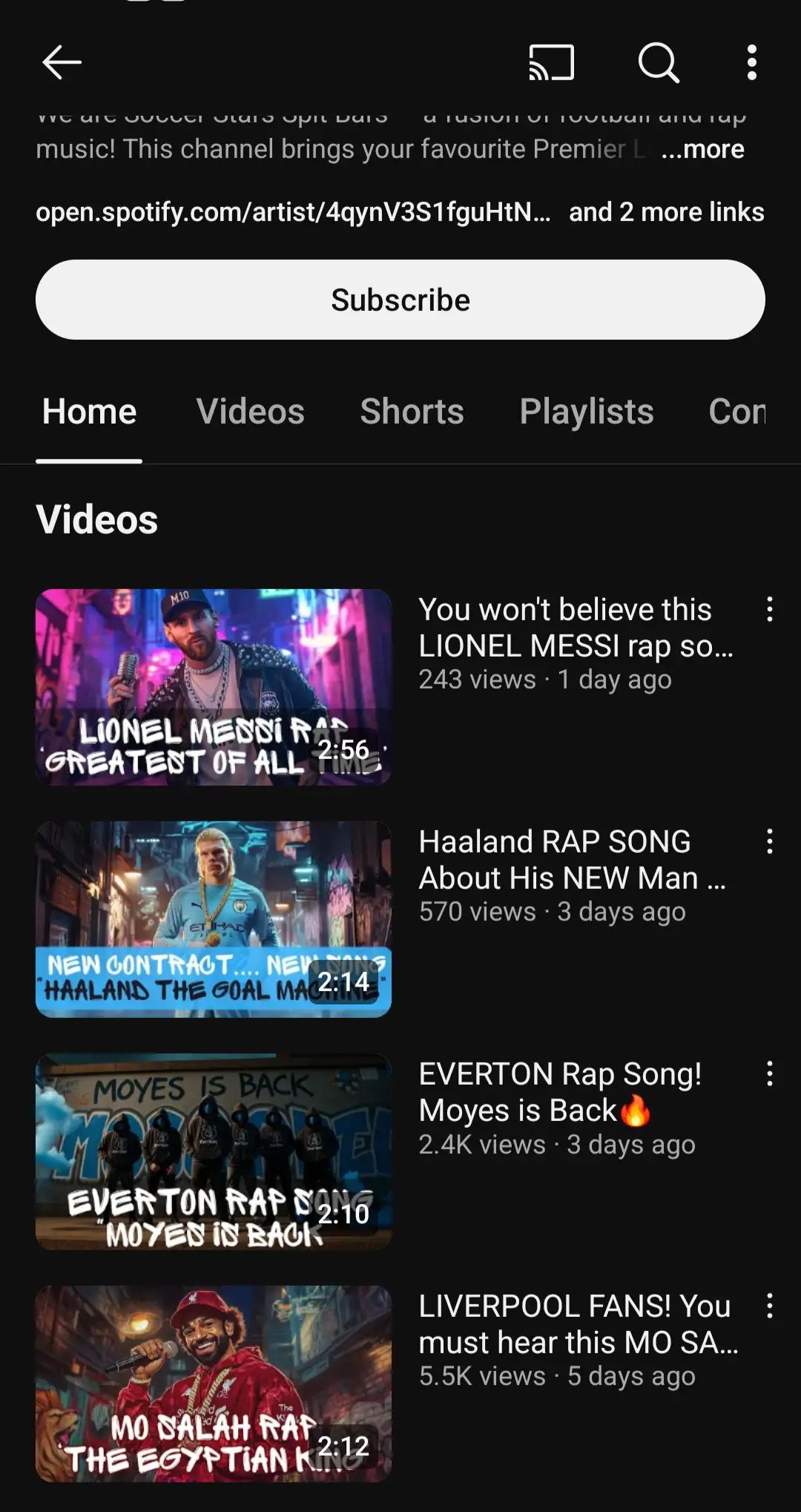801x1512 pixels.
Task: Open options for Haaland RAP SONG video
Action: point(770,841)
